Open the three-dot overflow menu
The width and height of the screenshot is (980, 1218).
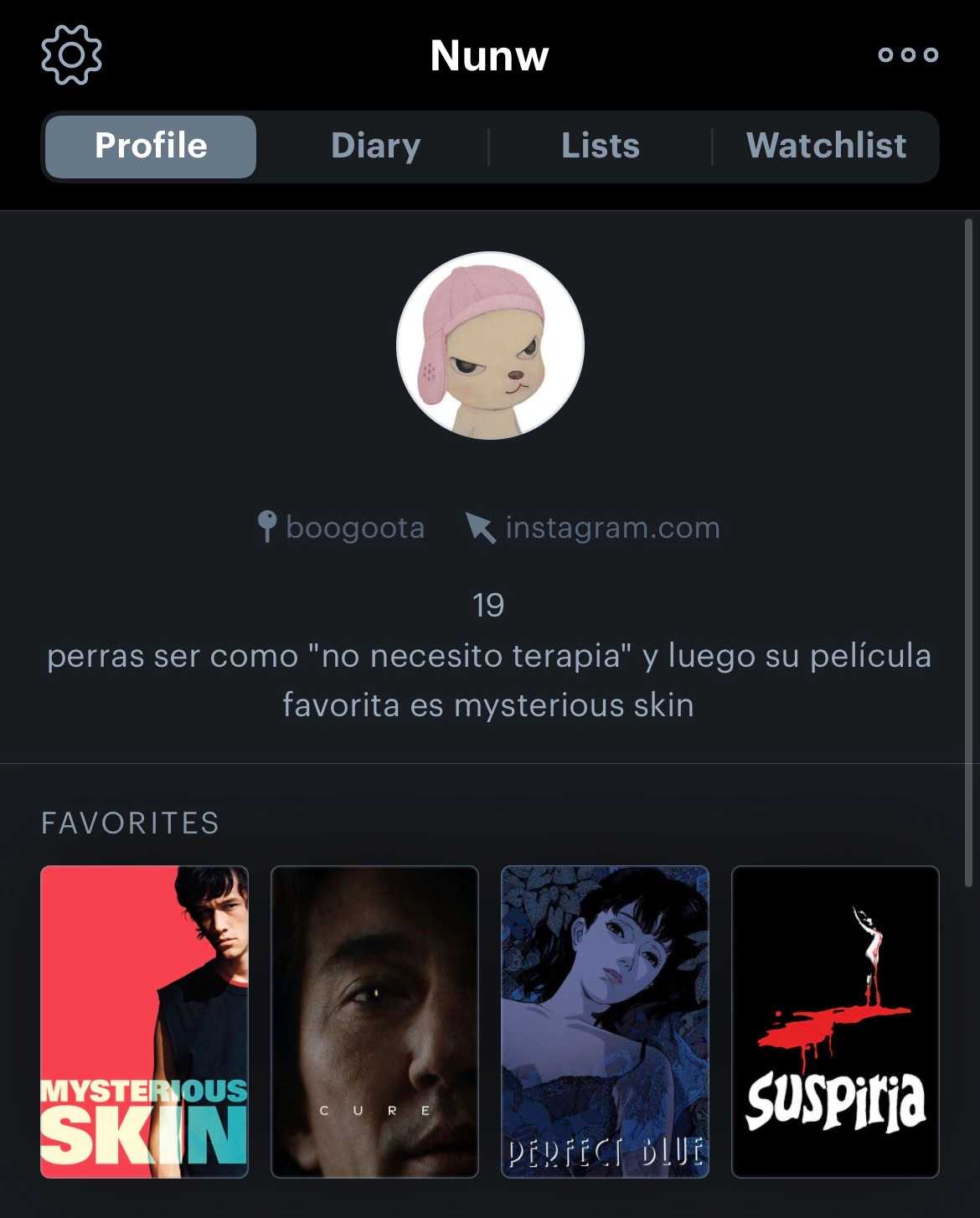point(908,54)
